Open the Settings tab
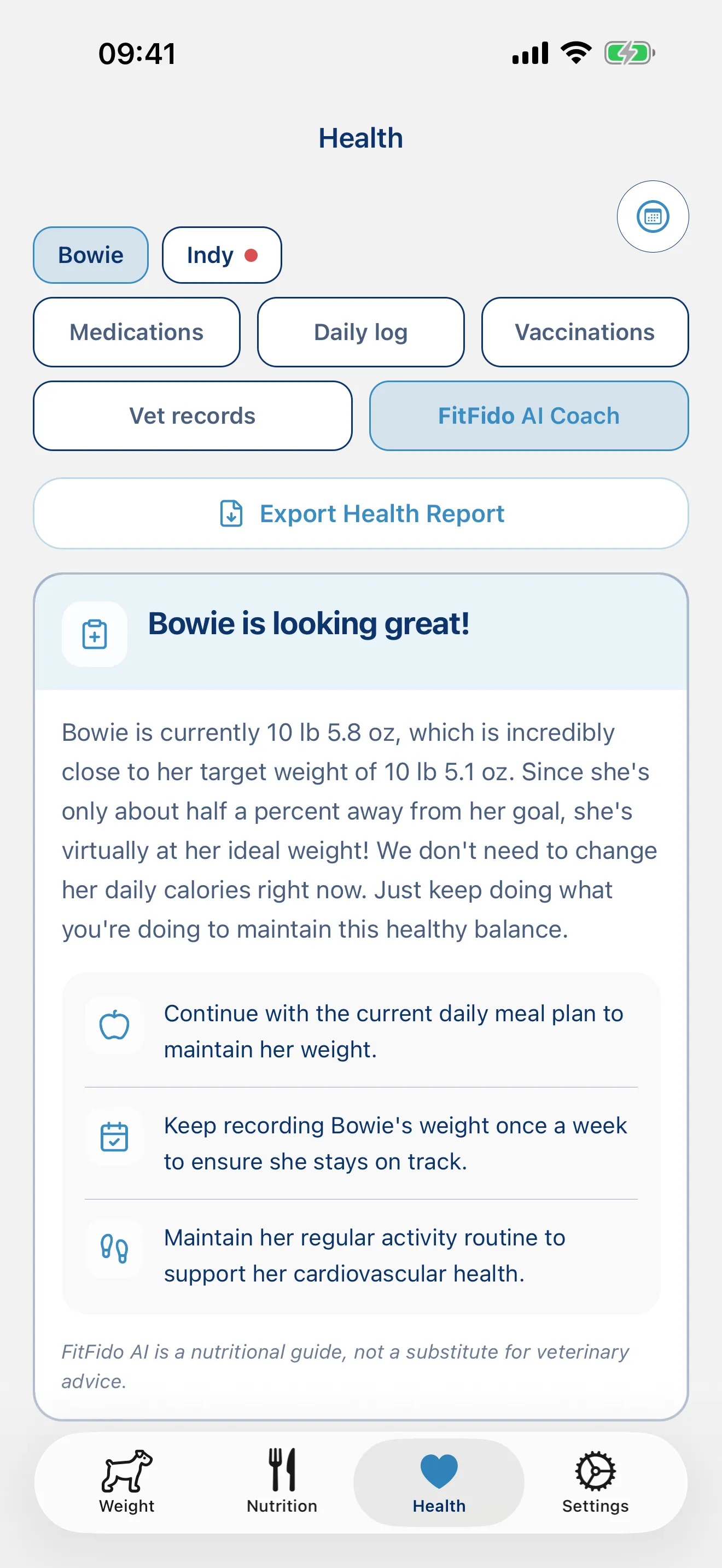Image resolution: width=722 pixels, height=1568 pixels. (595, 1482)
